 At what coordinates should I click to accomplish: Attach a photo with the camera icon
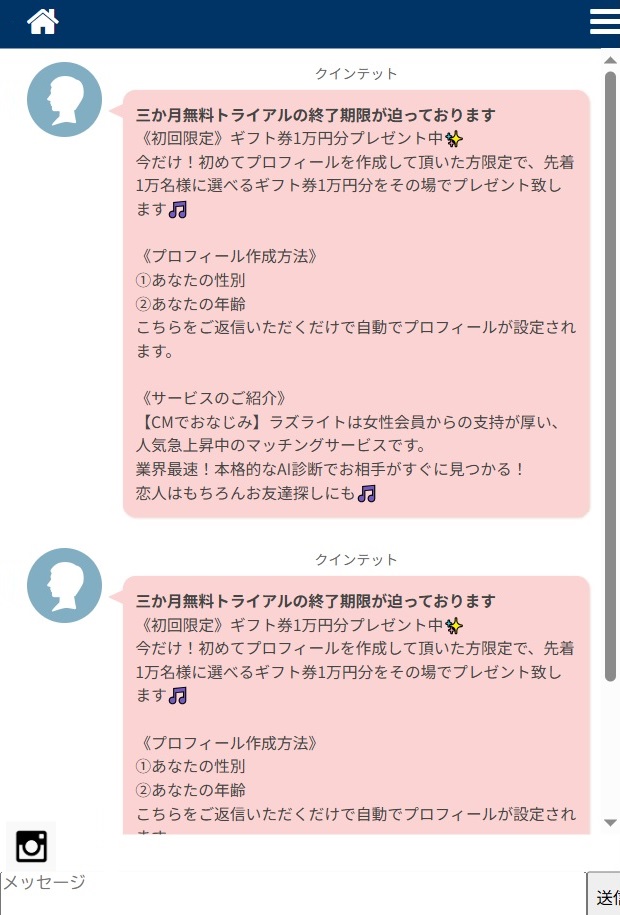pyautogui.click(x=31, y=846)
